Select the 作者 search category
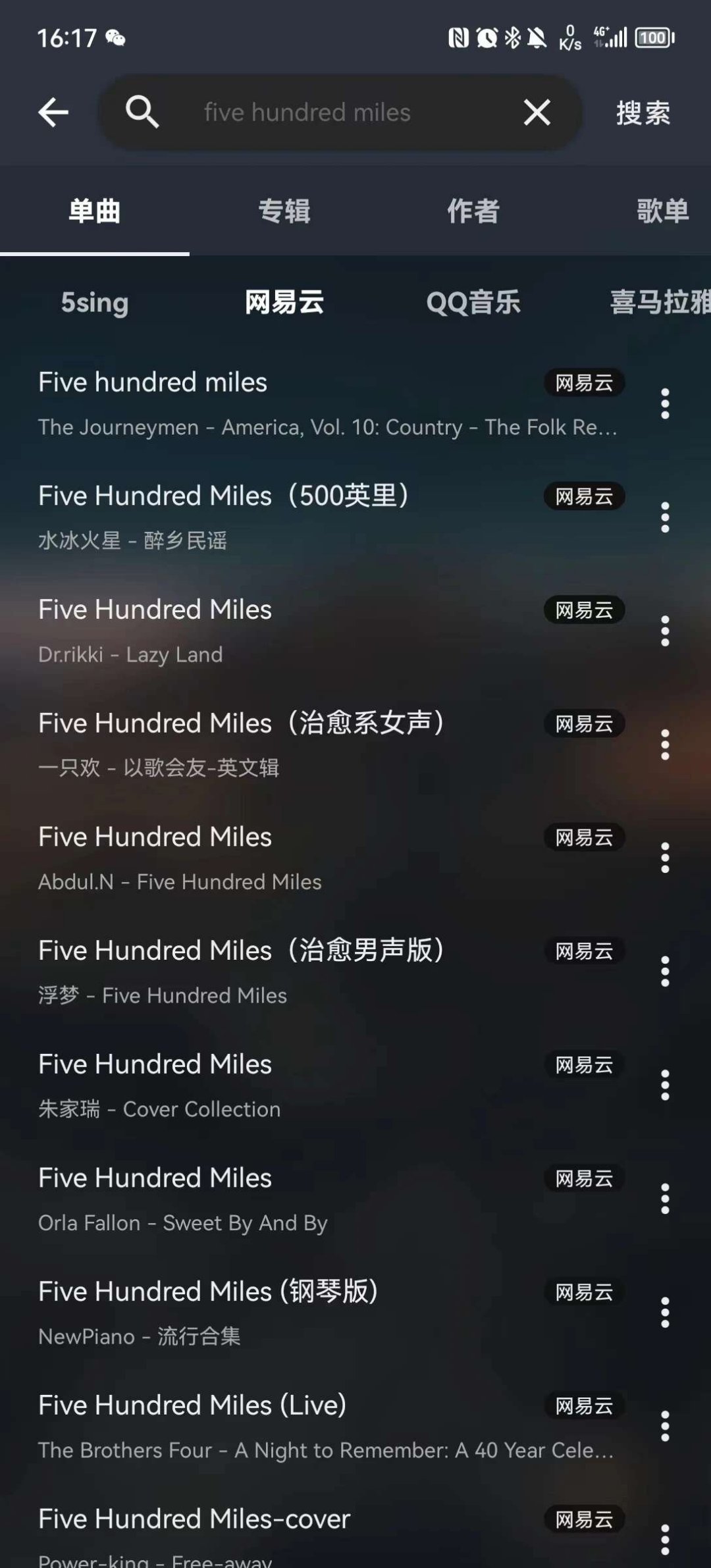The image size is (711, 1568). click(473, 211)
